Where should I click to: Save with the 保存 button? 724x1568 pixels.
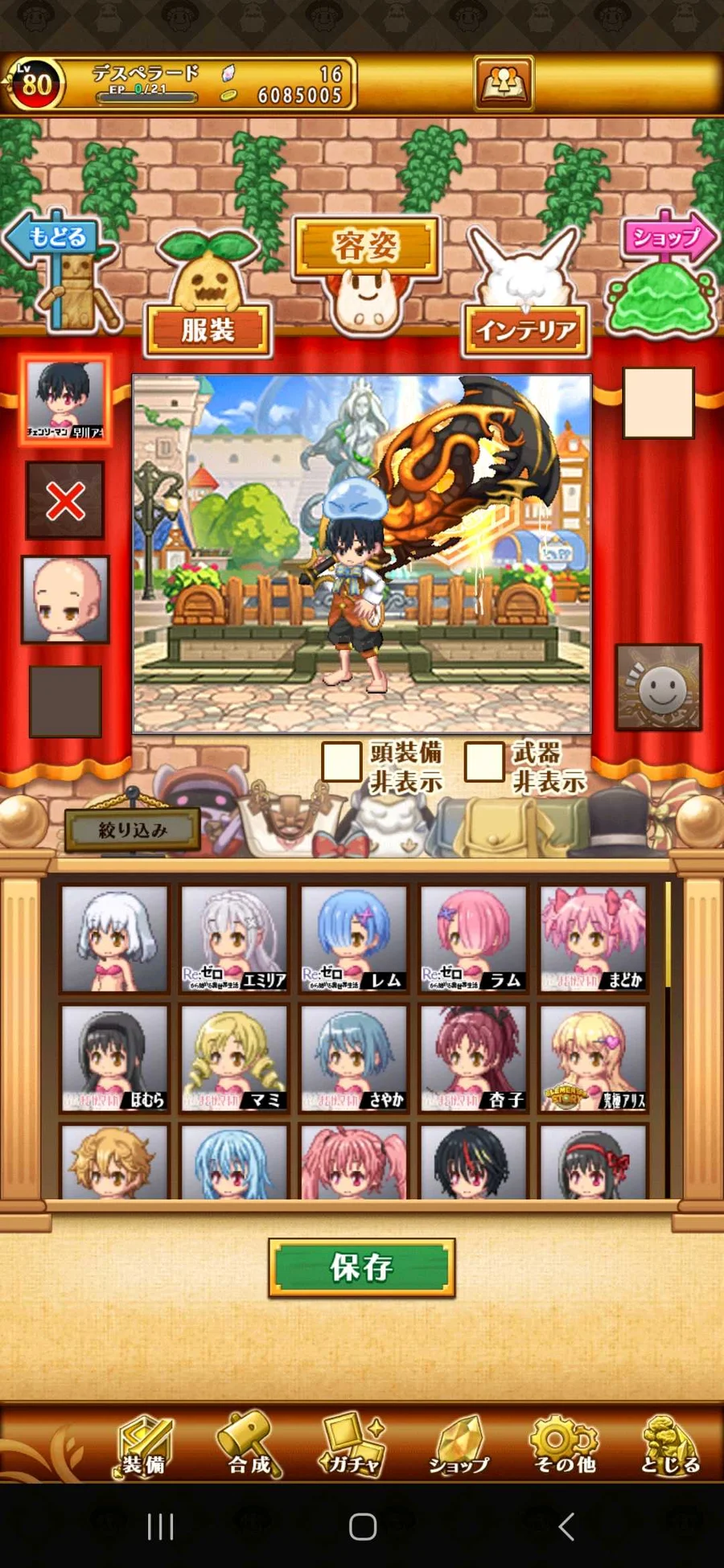[362, 1268]
